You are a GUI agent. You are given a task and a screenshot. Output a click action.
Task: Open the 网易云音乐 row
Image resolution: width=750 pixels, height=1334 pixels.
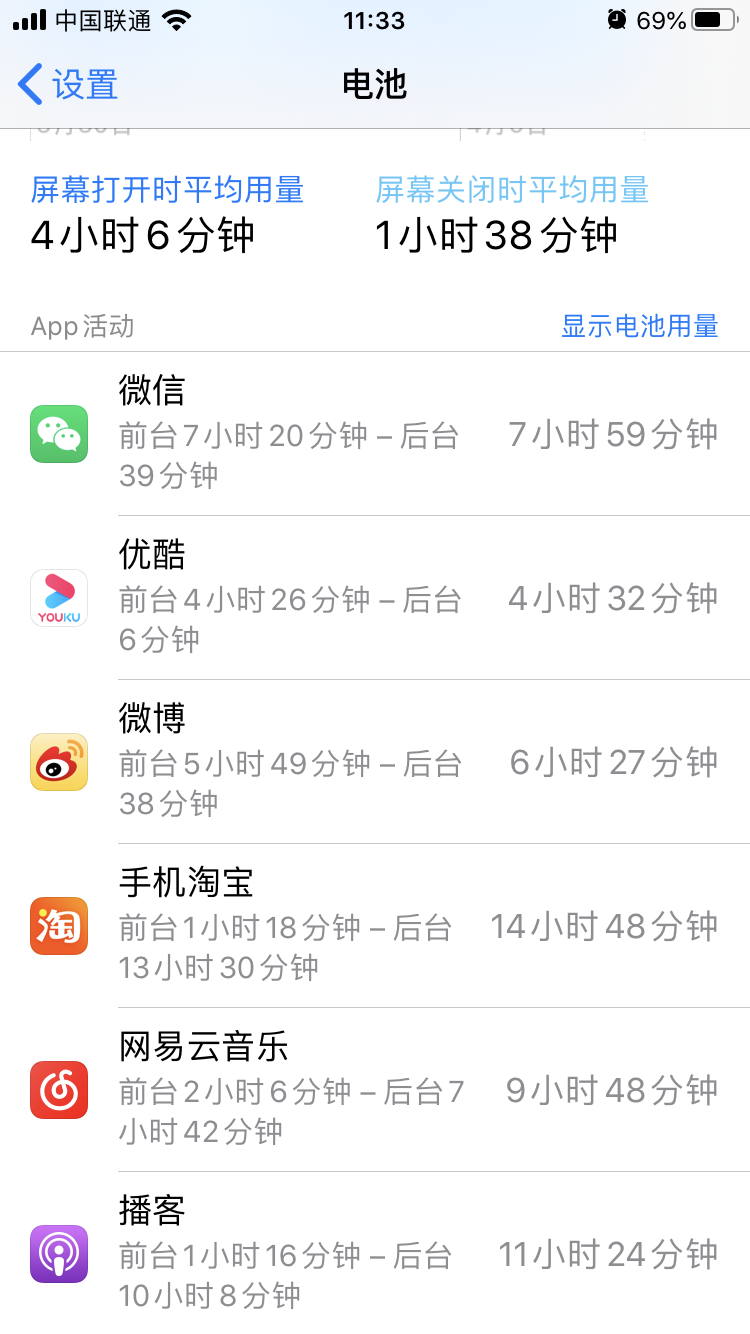[375, 1090]
